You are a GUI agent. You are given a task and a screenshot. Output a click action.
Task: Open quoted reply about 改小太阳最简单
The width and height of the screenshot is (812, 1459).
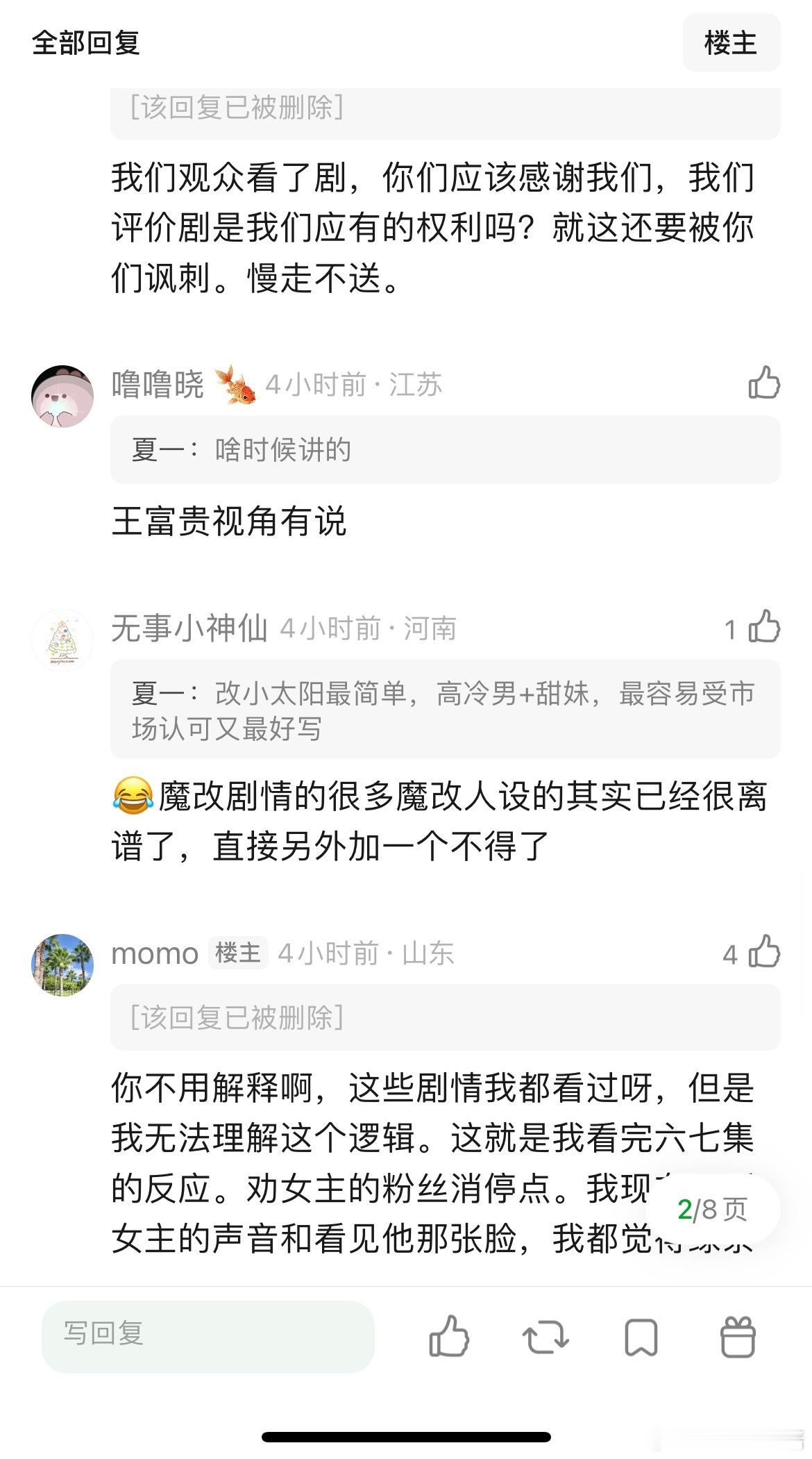pyautogui.click(x=444, y=710)
